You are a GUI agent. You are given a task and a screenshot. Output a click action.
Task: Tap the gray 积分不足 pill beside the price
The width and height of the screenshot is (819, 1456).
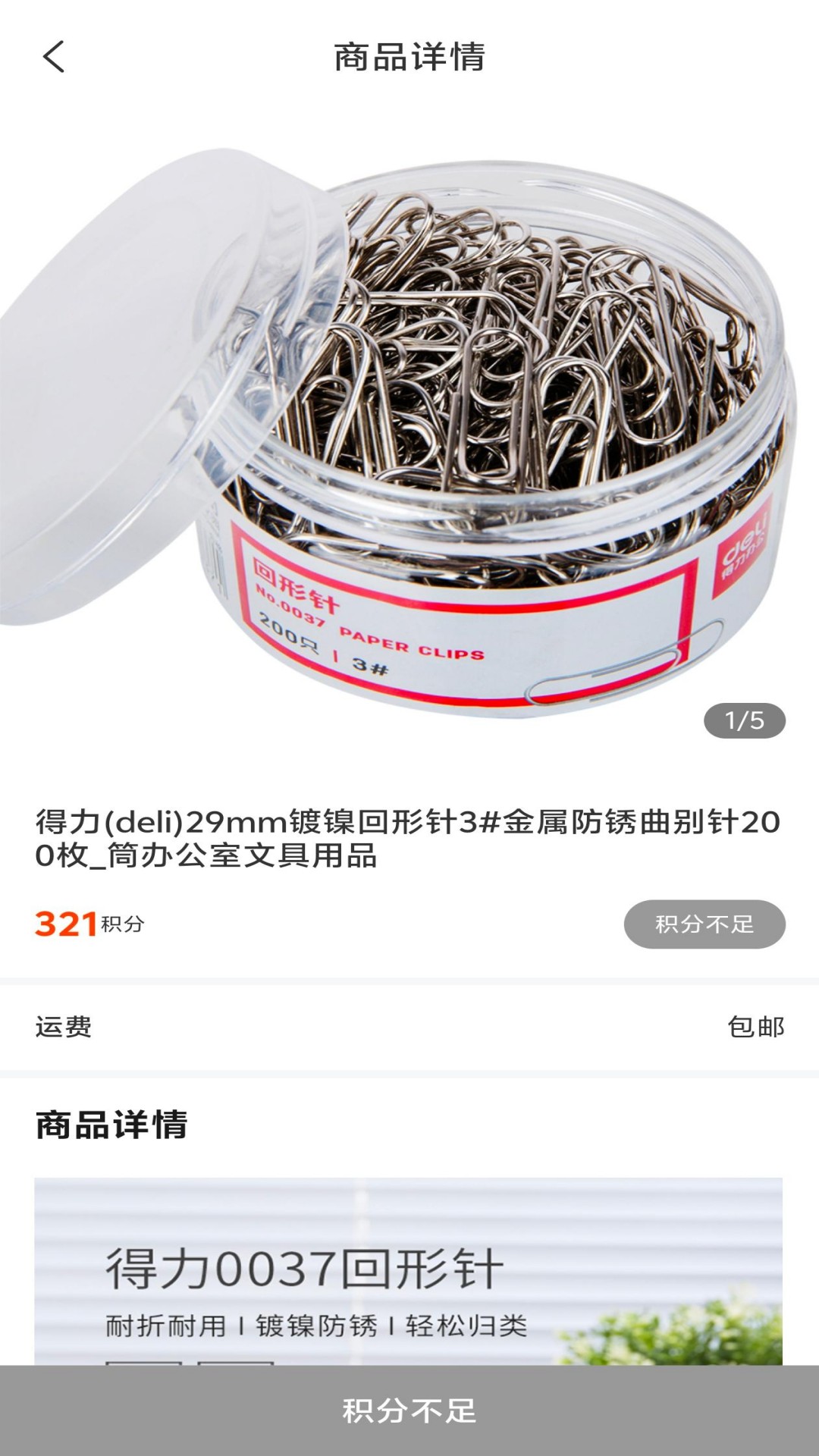coord(704,924)
